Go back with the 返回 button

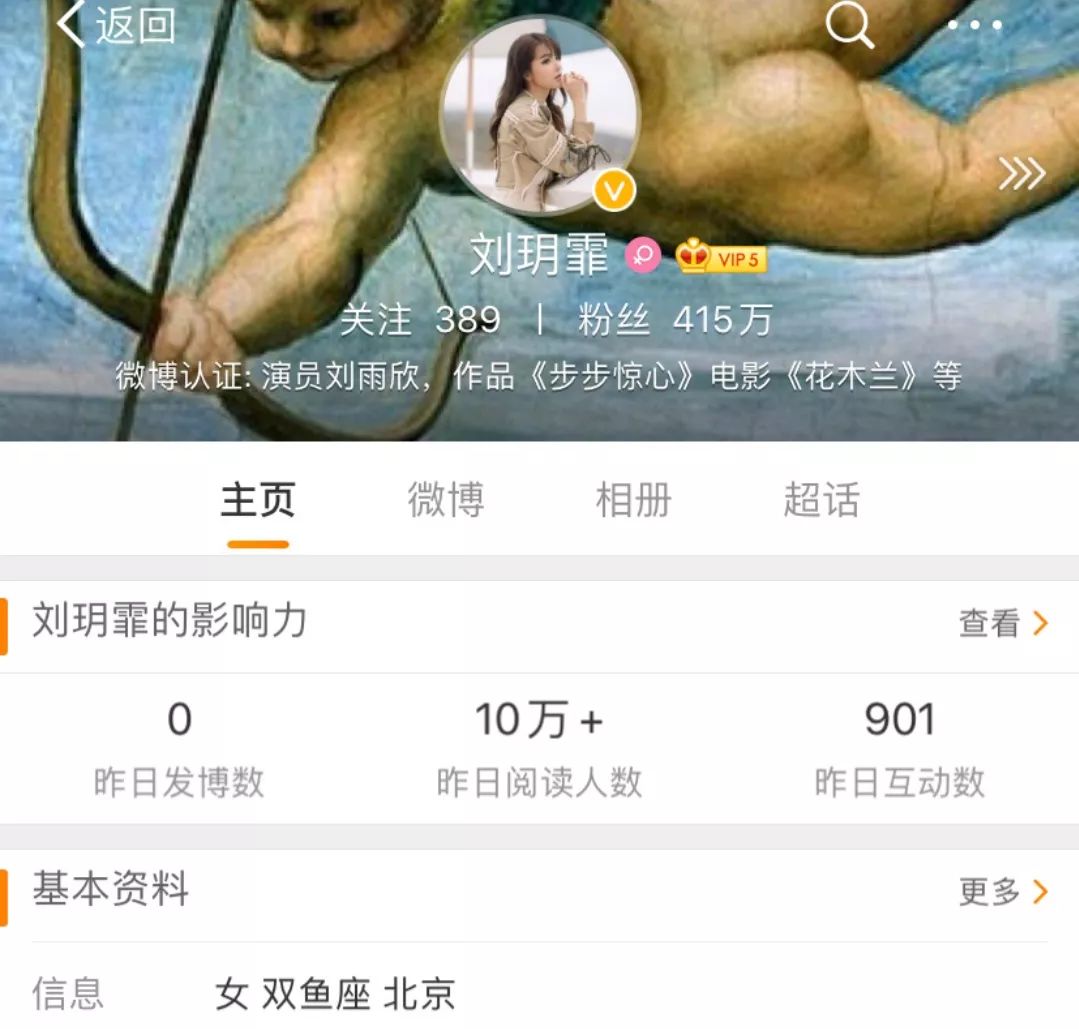point(115,25)
